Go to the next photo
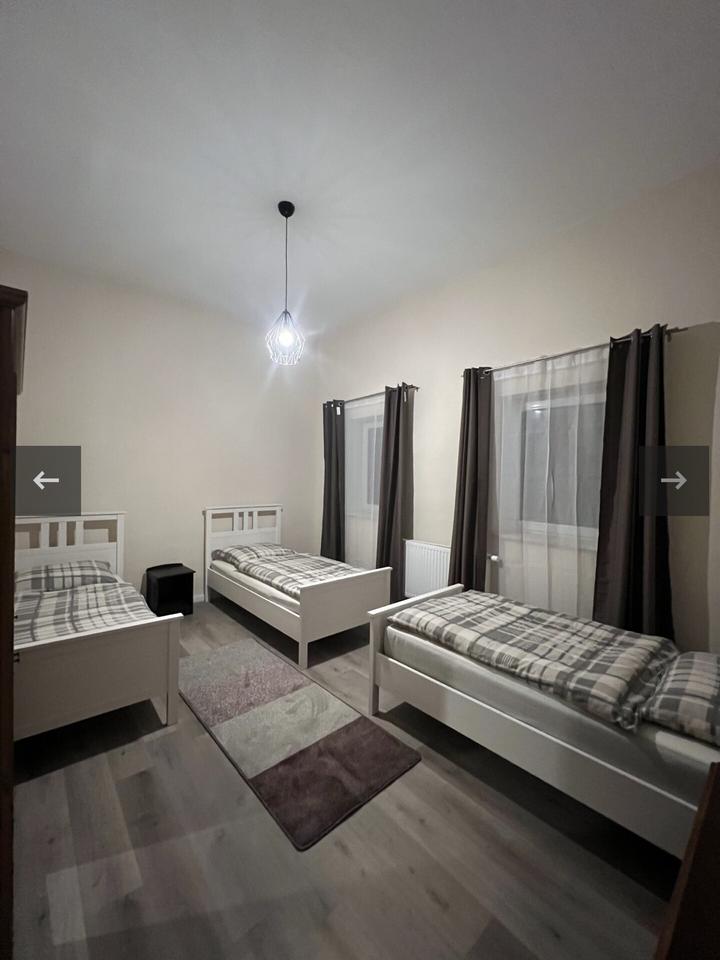 [x=674, y=481]
